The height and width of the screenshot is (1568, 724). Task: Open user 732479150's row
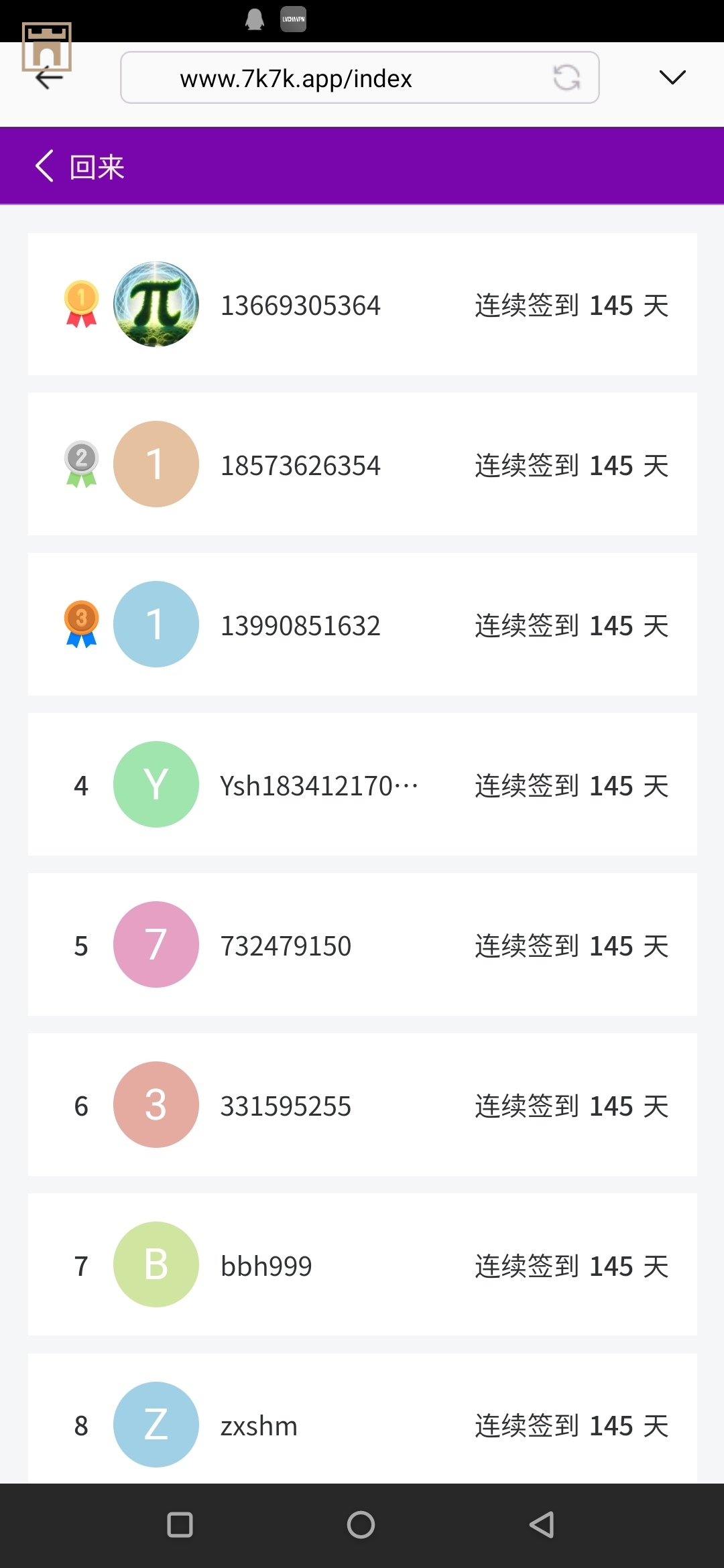(362, 945)
